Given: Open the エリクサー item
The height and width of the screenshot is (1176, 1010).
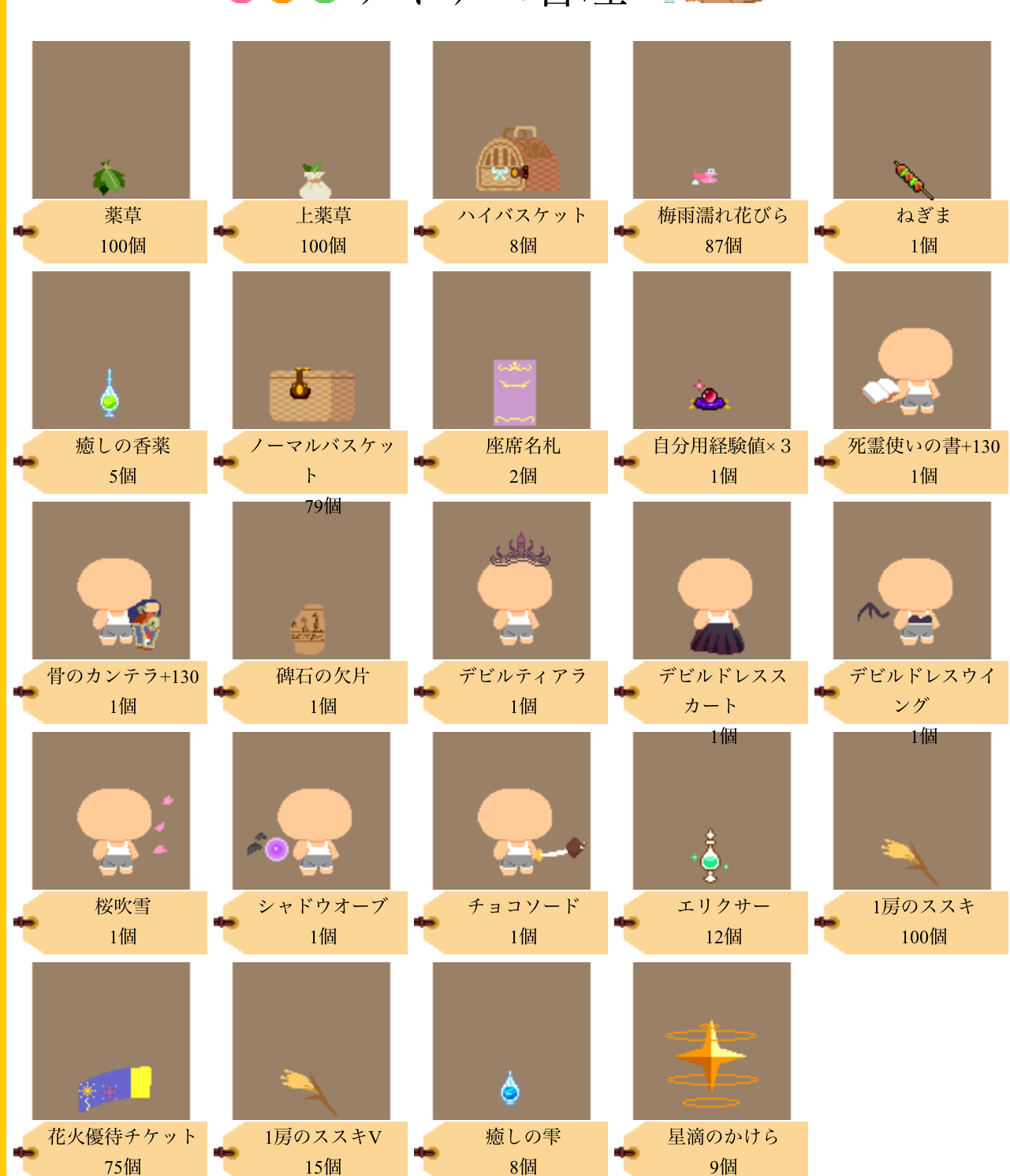Looking at the screenshot, I should tap(711, 811).
